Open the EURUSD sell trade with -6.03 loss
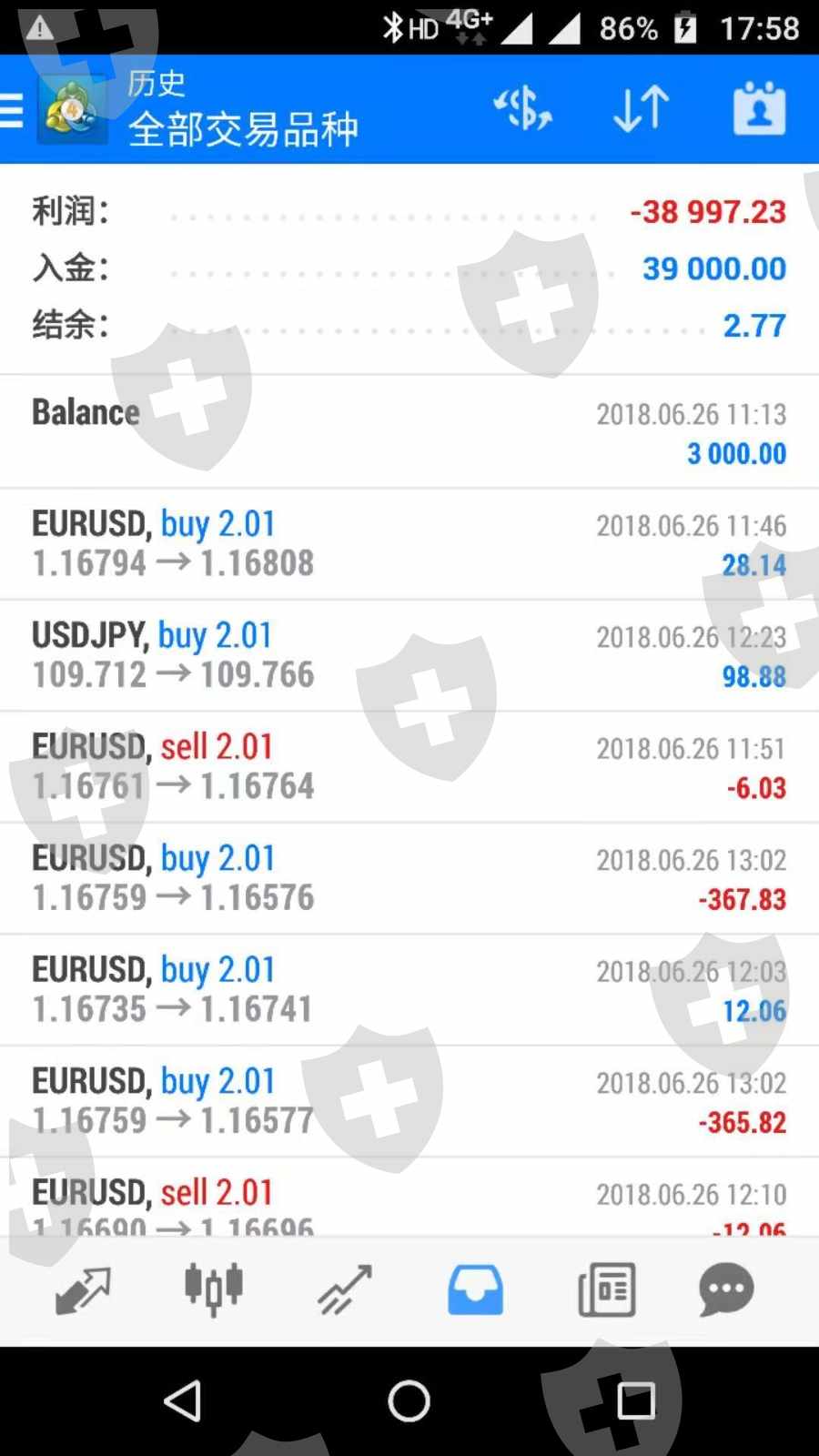 click(x=409, y=767)
